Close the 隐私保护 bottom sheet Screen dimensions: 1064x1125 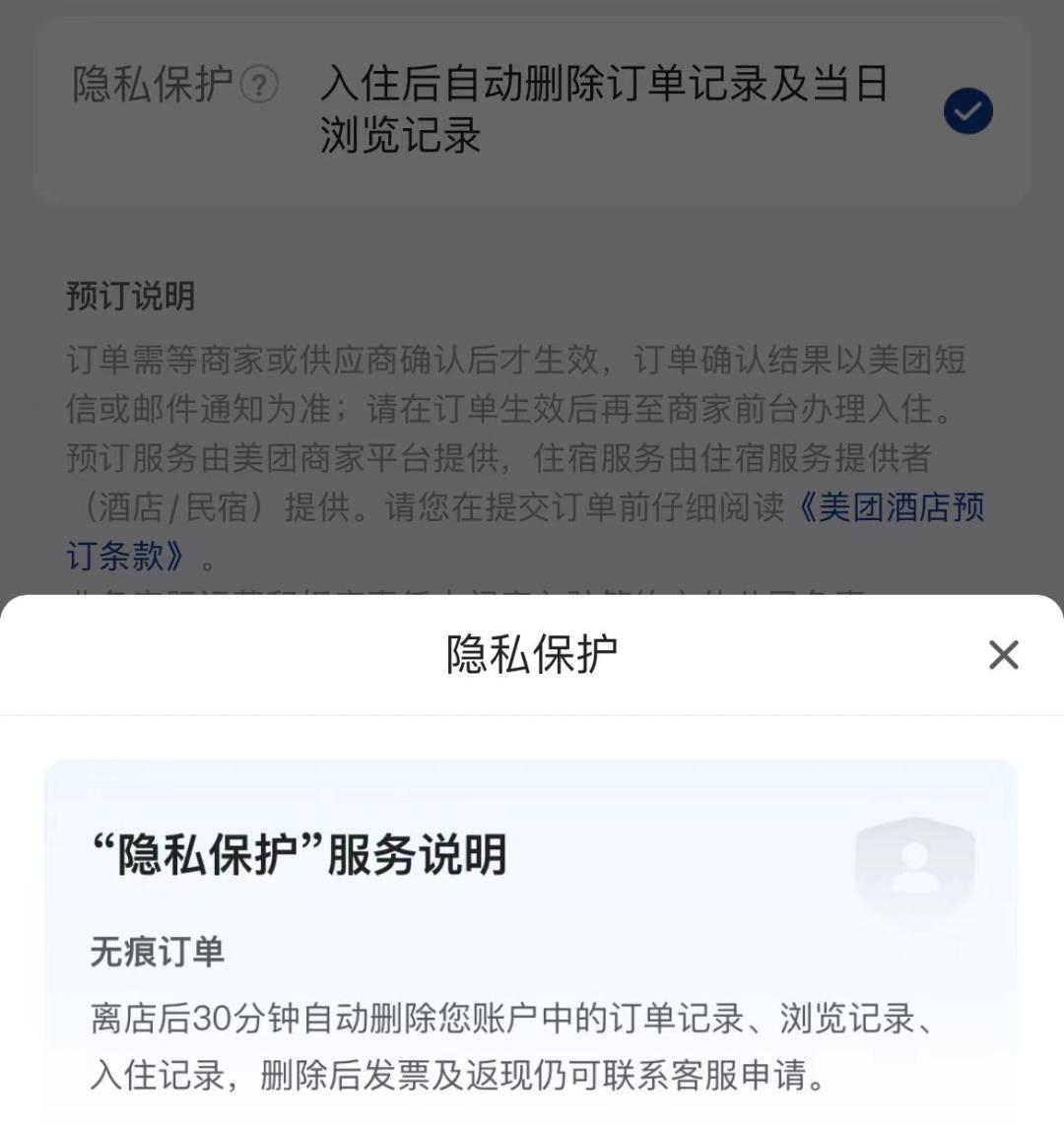coord(1003,654)
